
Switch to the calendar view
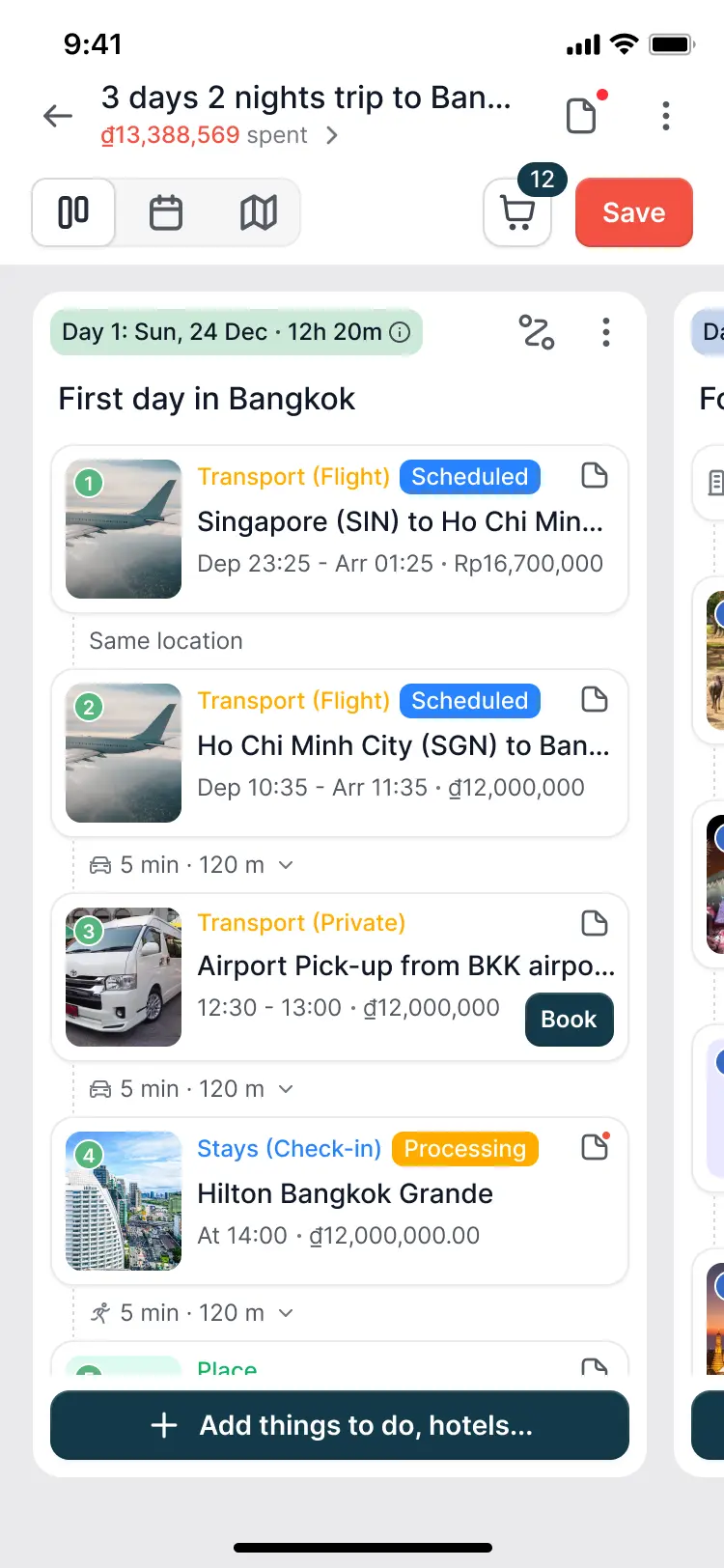[166, 212]
